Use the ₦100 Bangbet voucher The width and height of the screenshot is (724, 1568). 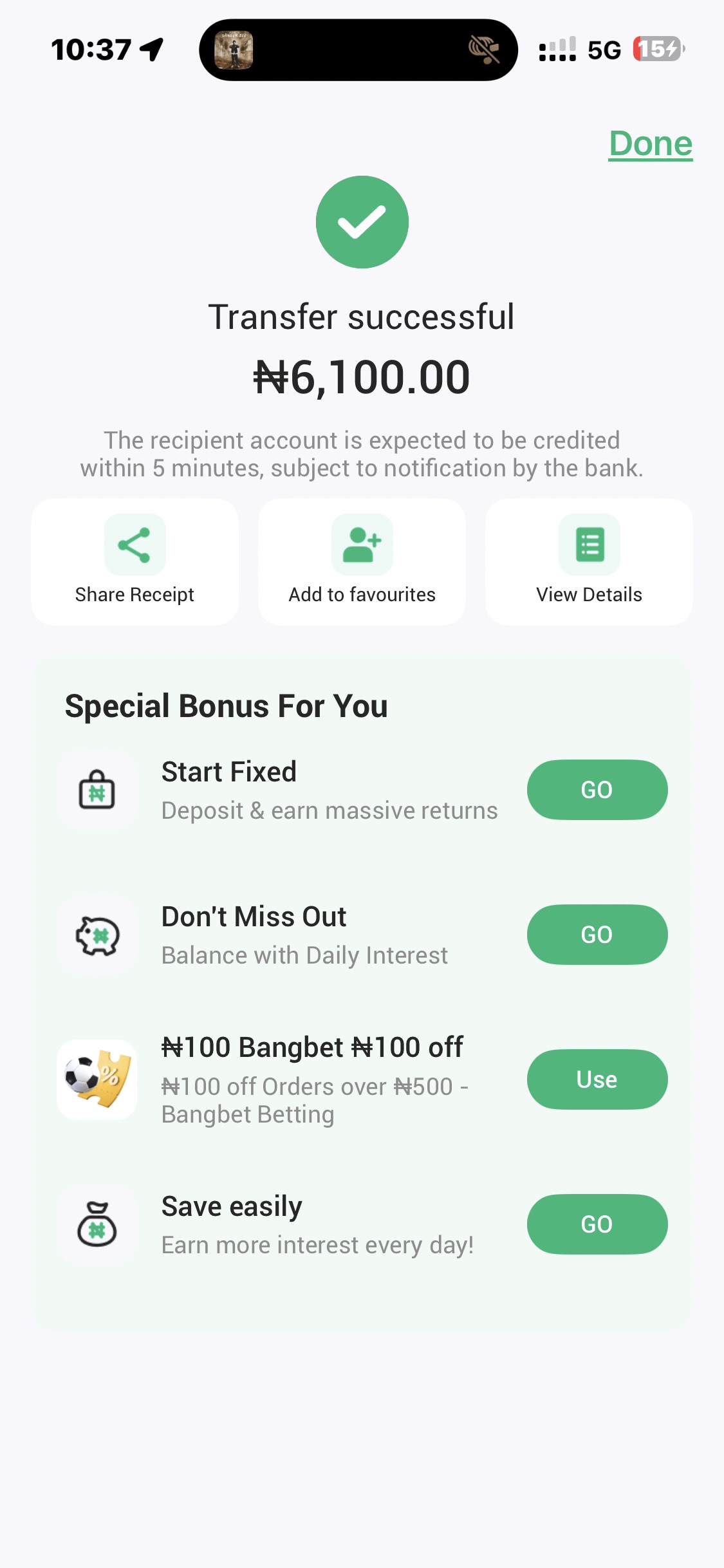[x=597, y=1079]
